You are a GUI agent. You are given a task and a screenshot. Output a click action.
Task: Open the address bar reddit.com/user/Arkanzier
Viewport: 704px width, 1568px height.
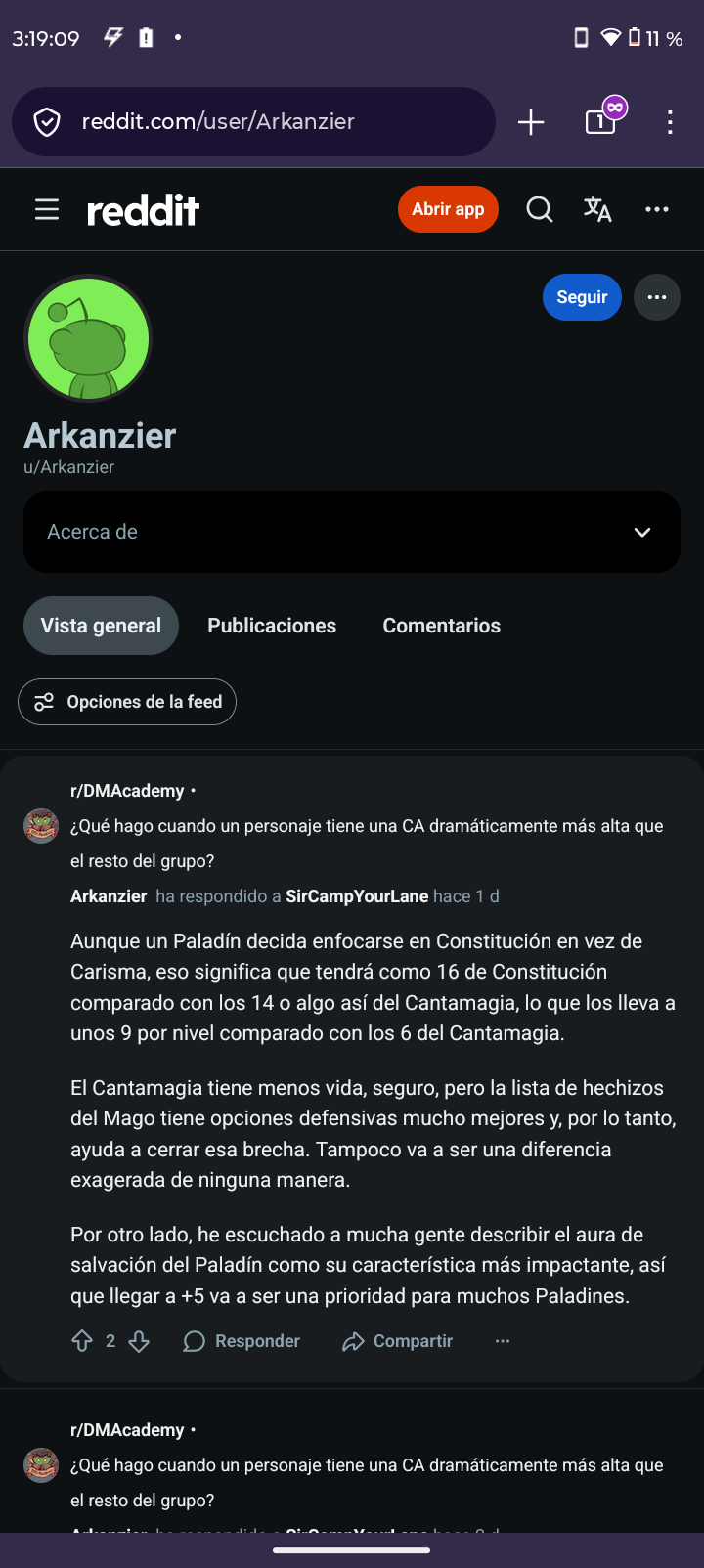pos(253,122)
